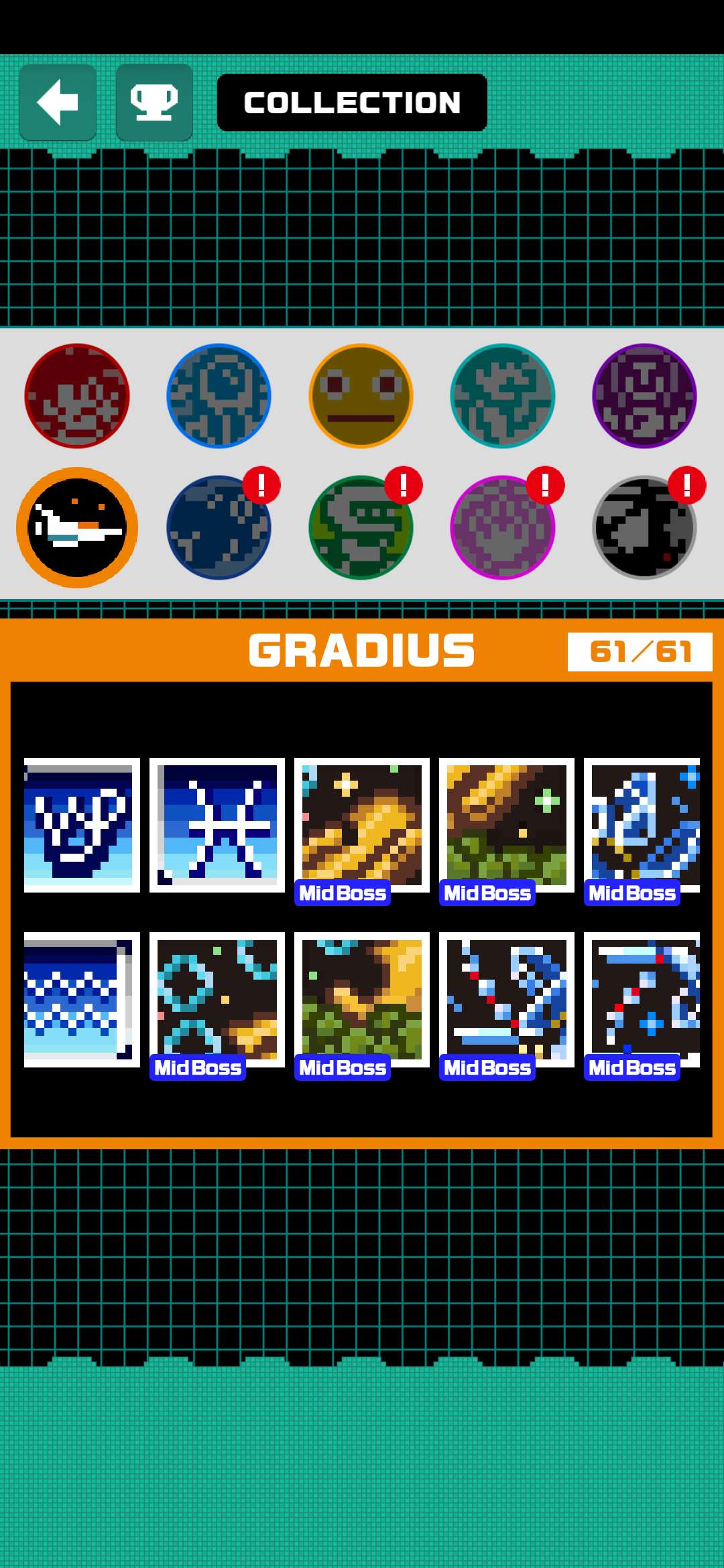View the blue puzzle tile with white cross symbol
724x1568 pixels.
pyautogui.click(x=217, y=825)
